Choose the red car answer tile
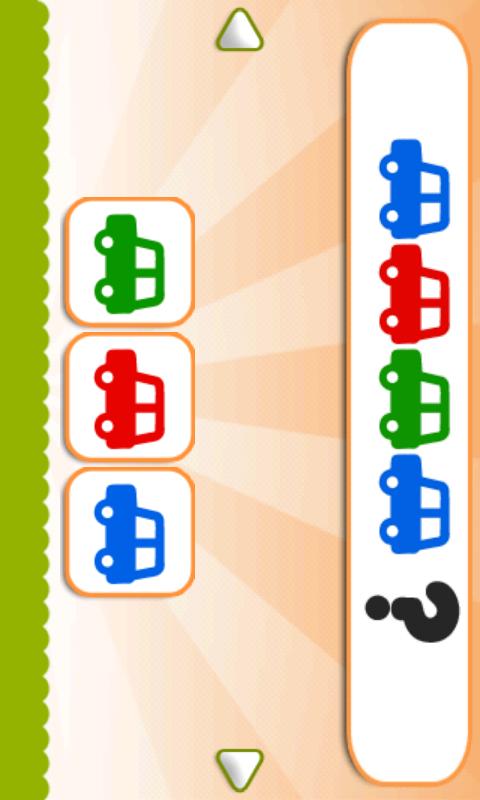Image resolution: width=480 pixels, height=800 pixels. (130, 397)
